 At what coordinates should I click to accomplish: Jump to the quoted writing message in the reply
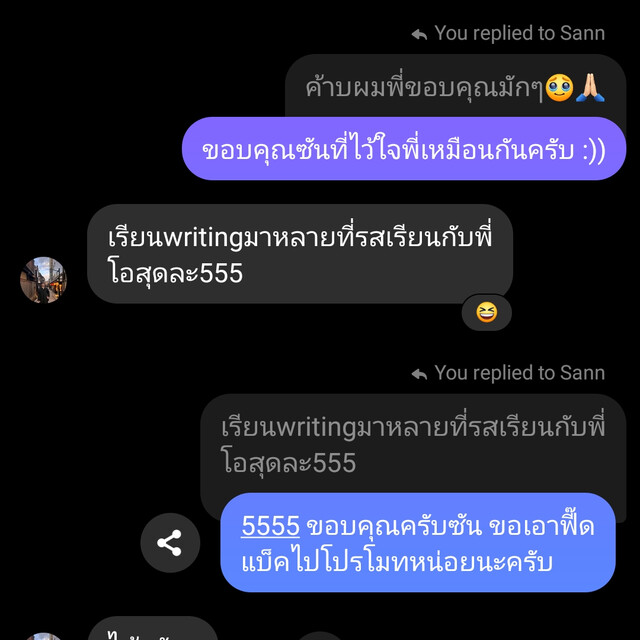[413, 444]
